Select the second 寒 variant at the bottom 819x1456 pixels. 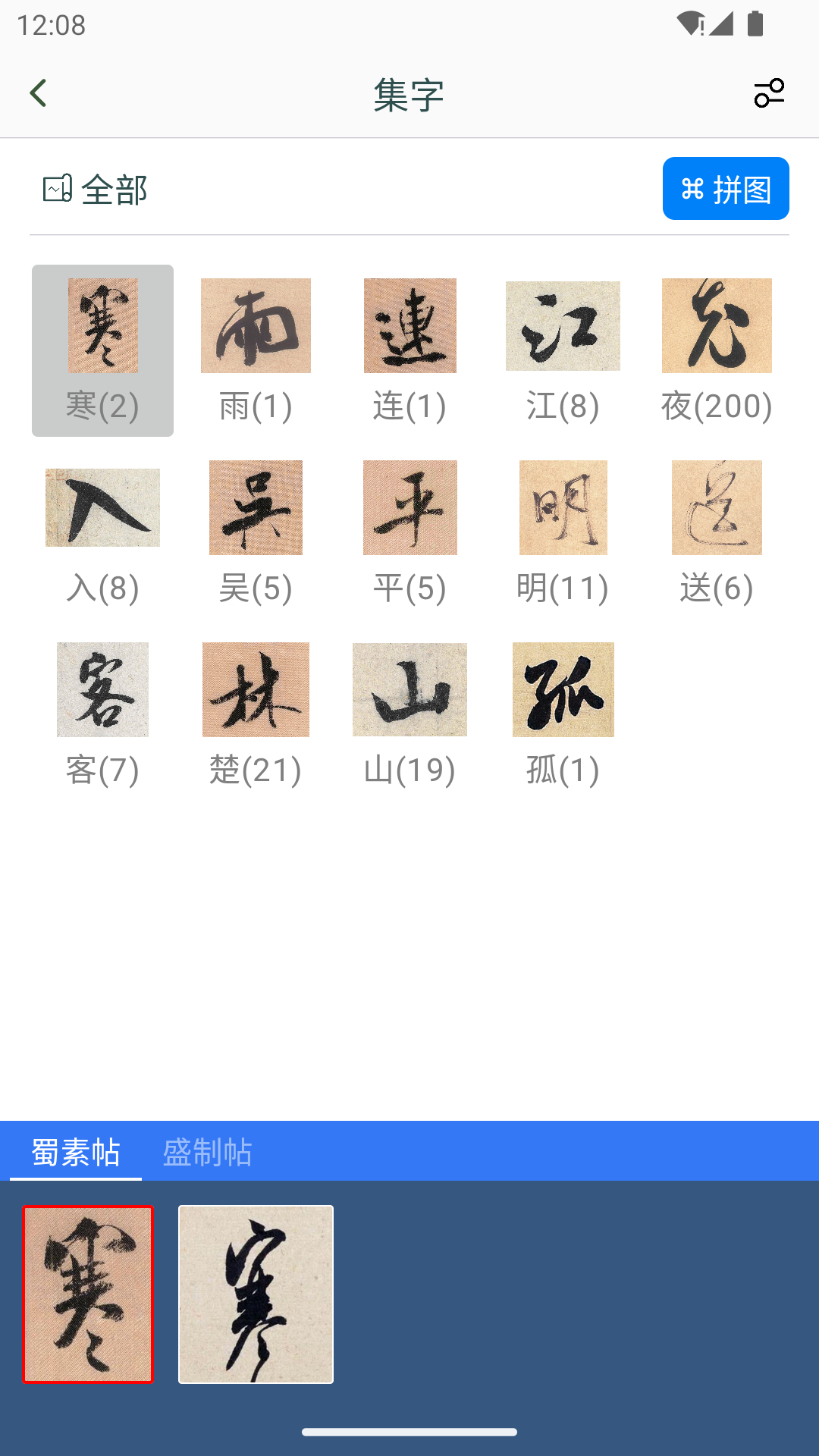click(256, 1293)
